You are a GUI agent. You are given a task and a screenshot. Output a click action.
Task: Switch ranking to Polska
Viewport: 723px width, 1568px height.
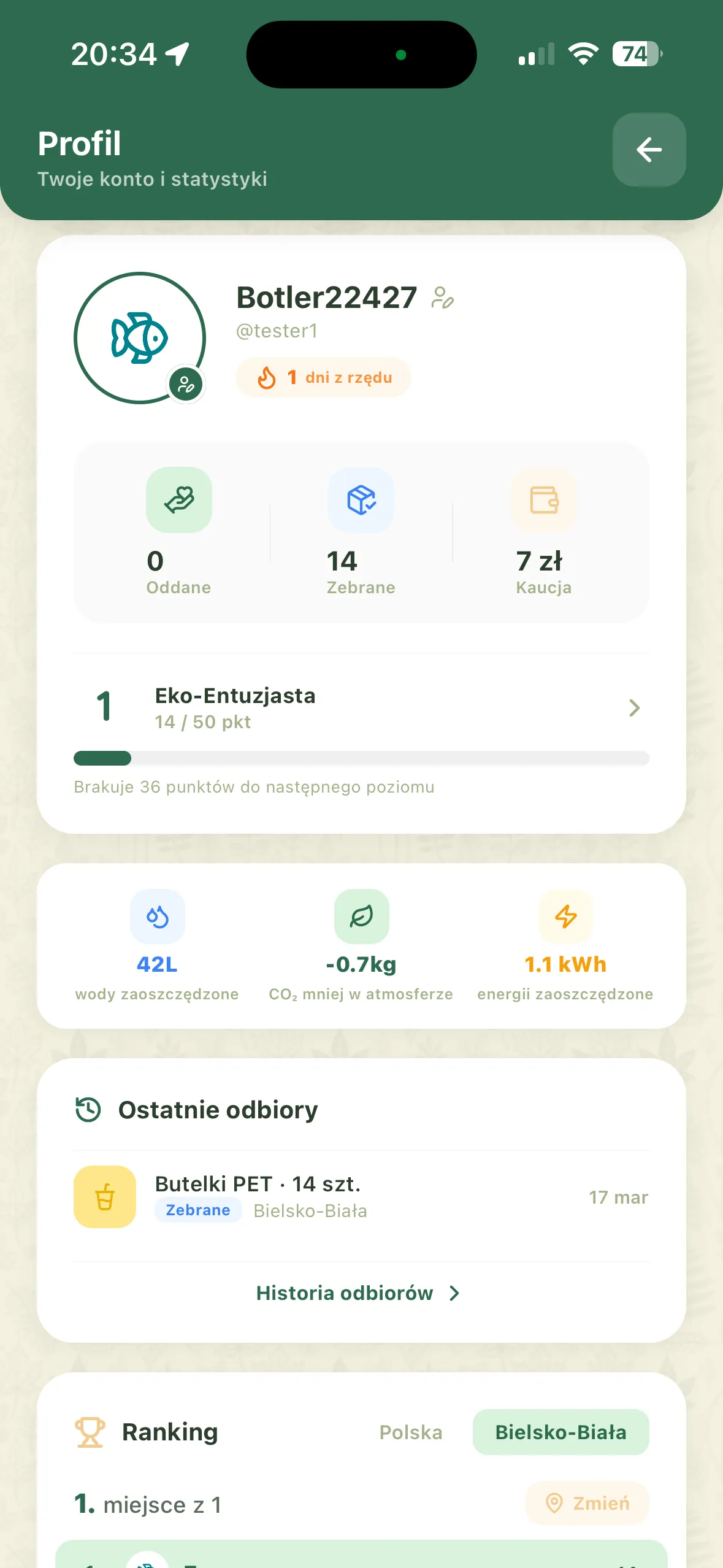(411, 1432)
